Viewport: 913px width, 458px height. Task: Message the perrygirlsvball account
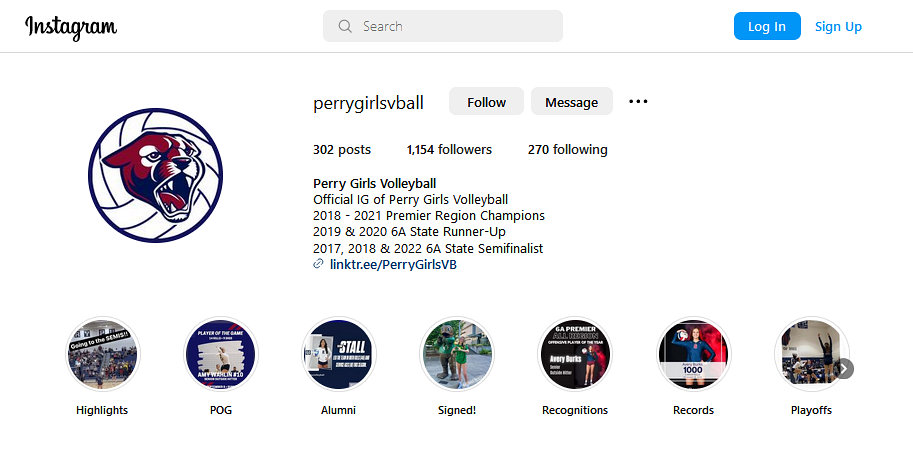click(x=571, y=102)
